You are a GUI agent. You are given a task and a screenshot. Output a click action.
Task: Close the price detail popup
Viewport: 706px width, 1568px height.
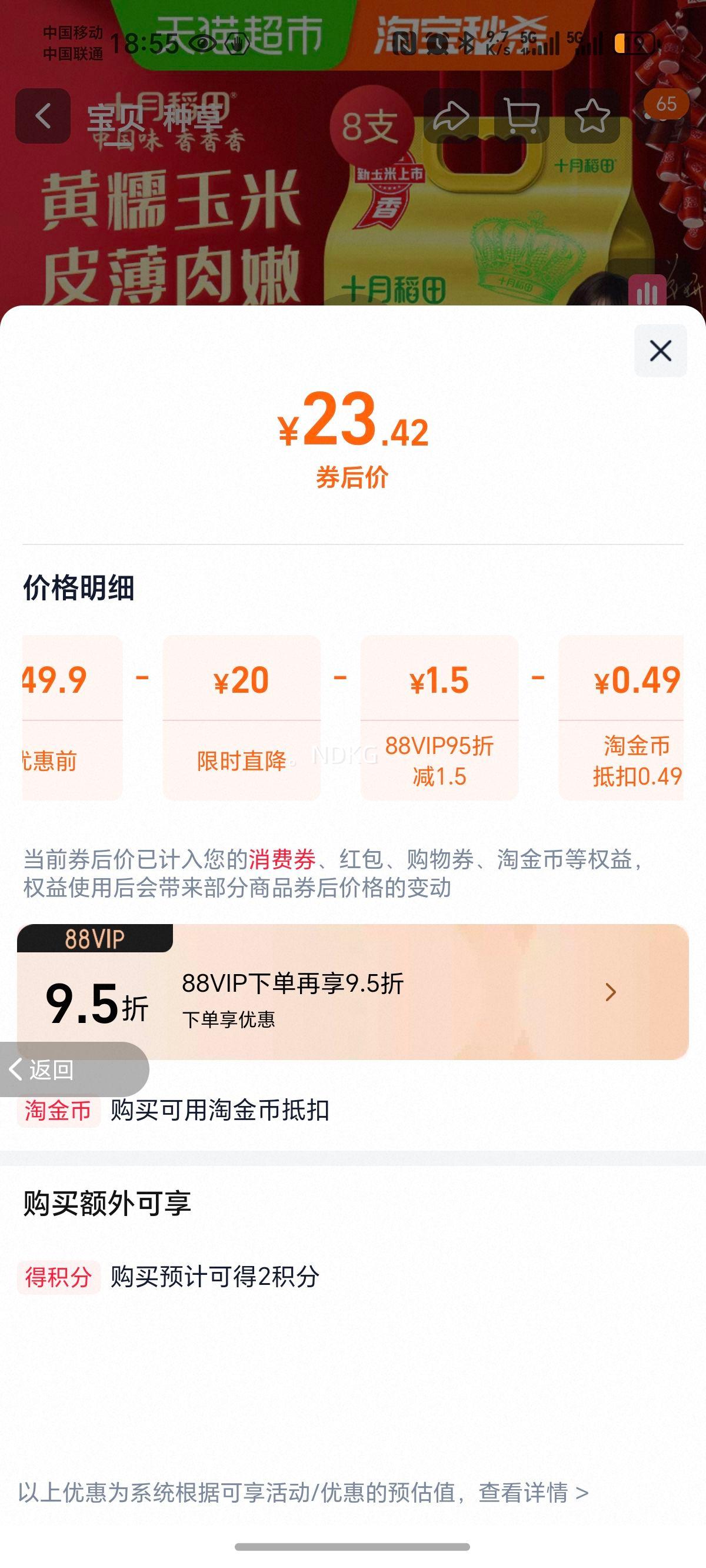pyautogui.click(x=660, y=351)
